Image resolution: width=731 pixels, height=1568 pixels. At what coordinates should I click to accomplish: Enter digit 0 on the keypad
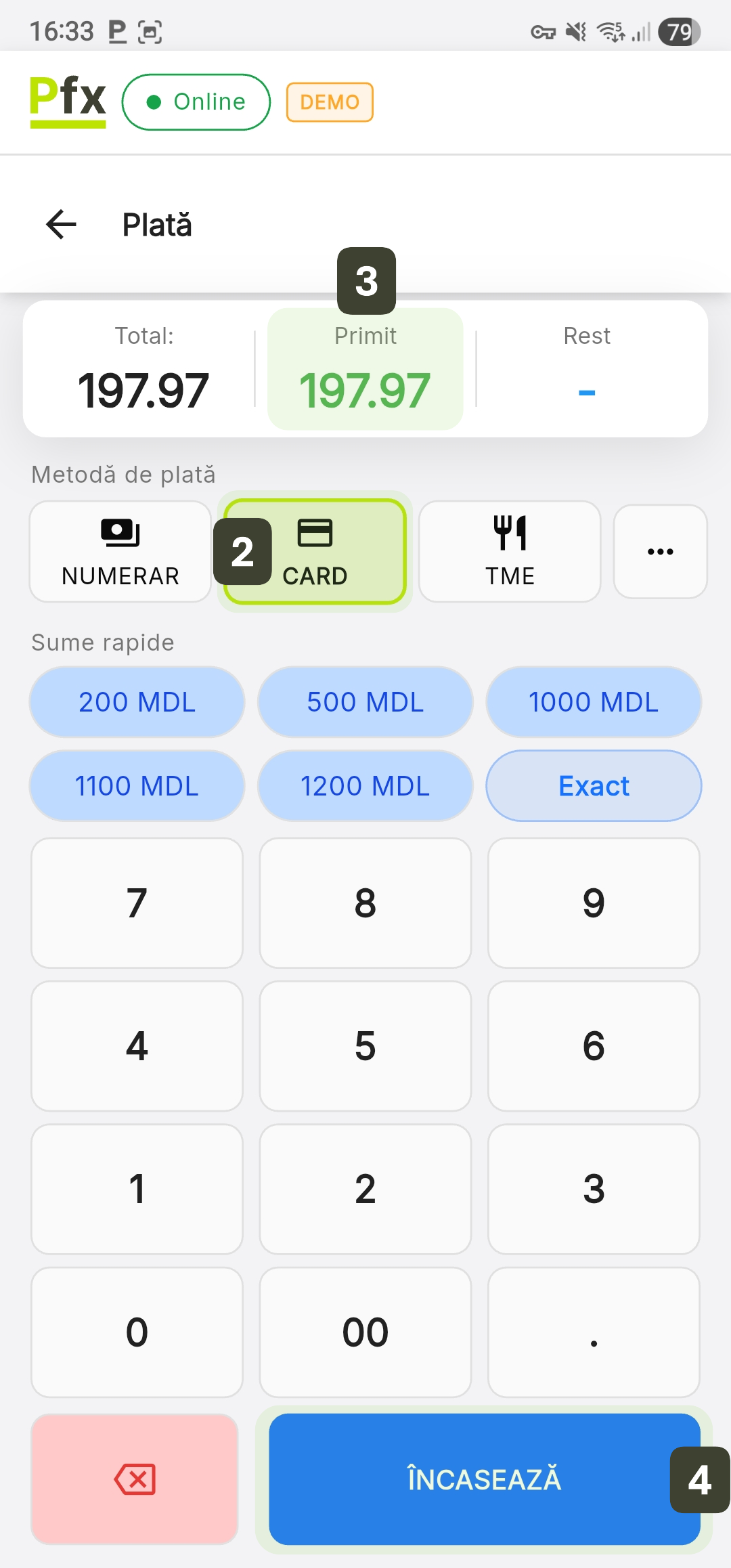click(x=137, y=1332)
